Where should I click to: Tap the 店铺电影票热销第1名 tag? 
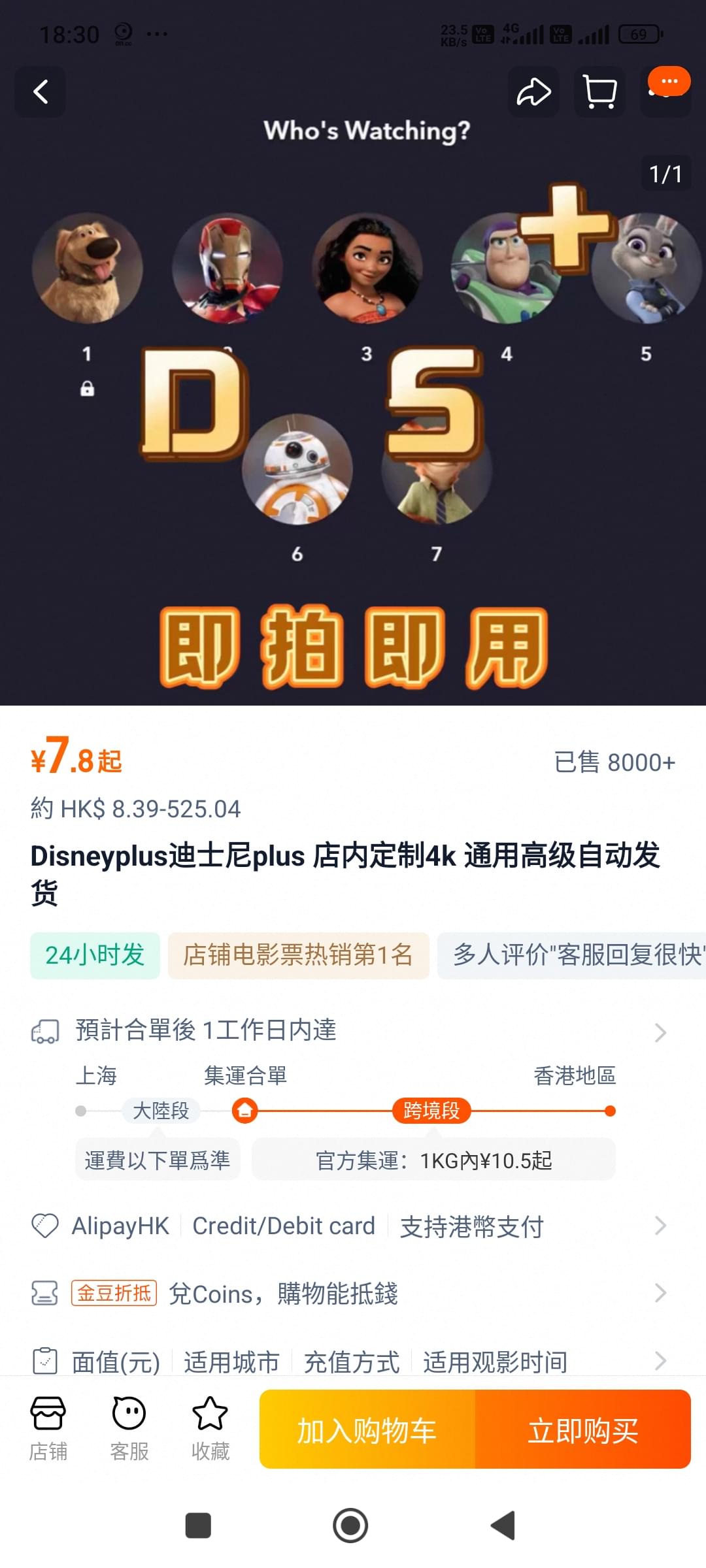[x=299, y=955]
